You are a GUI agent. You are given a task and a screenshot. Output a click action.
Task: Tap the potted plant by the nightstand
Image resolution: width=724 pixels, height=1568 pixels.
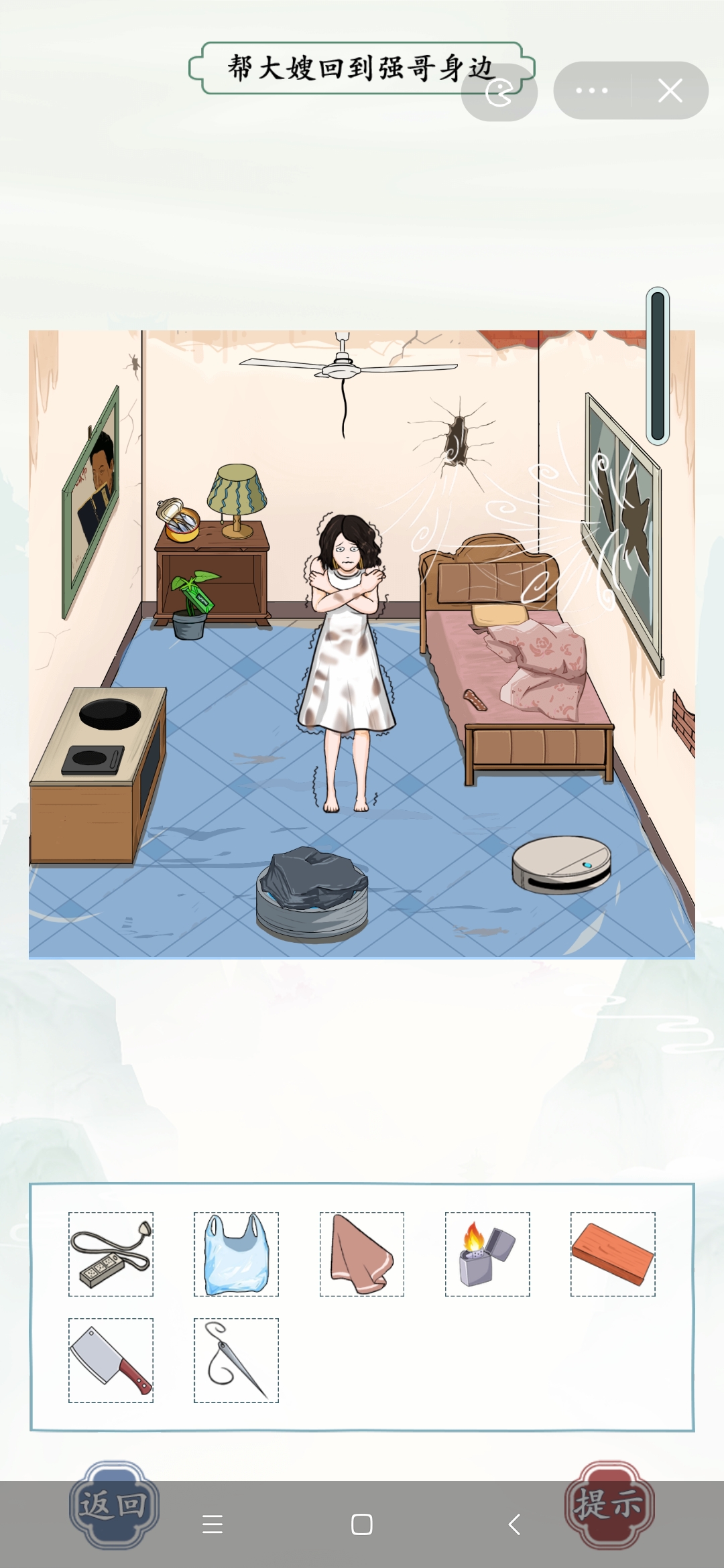click(190, 606)
